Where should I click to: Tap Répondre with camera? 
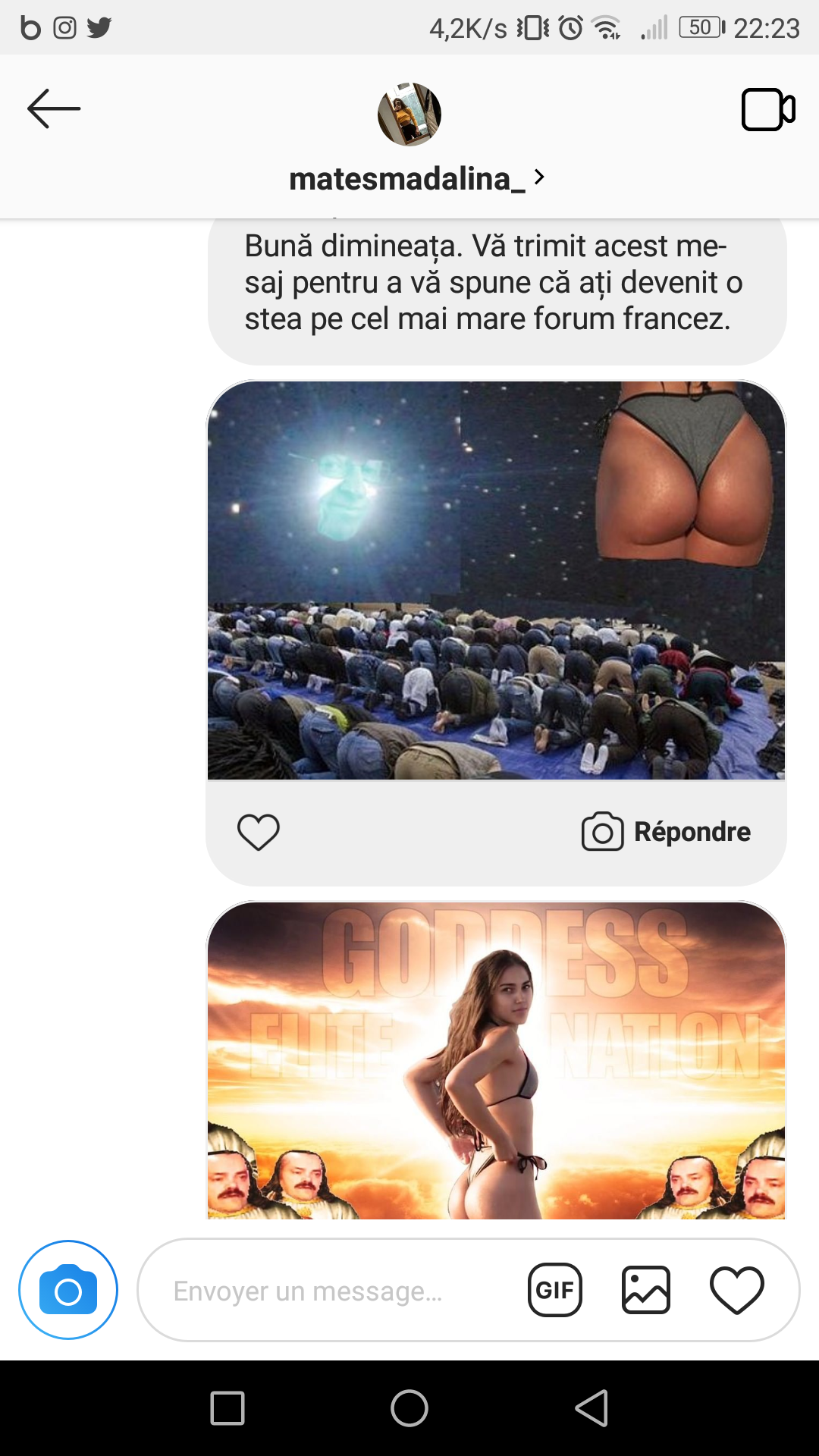pyautogui.click(x=667, y=832)
